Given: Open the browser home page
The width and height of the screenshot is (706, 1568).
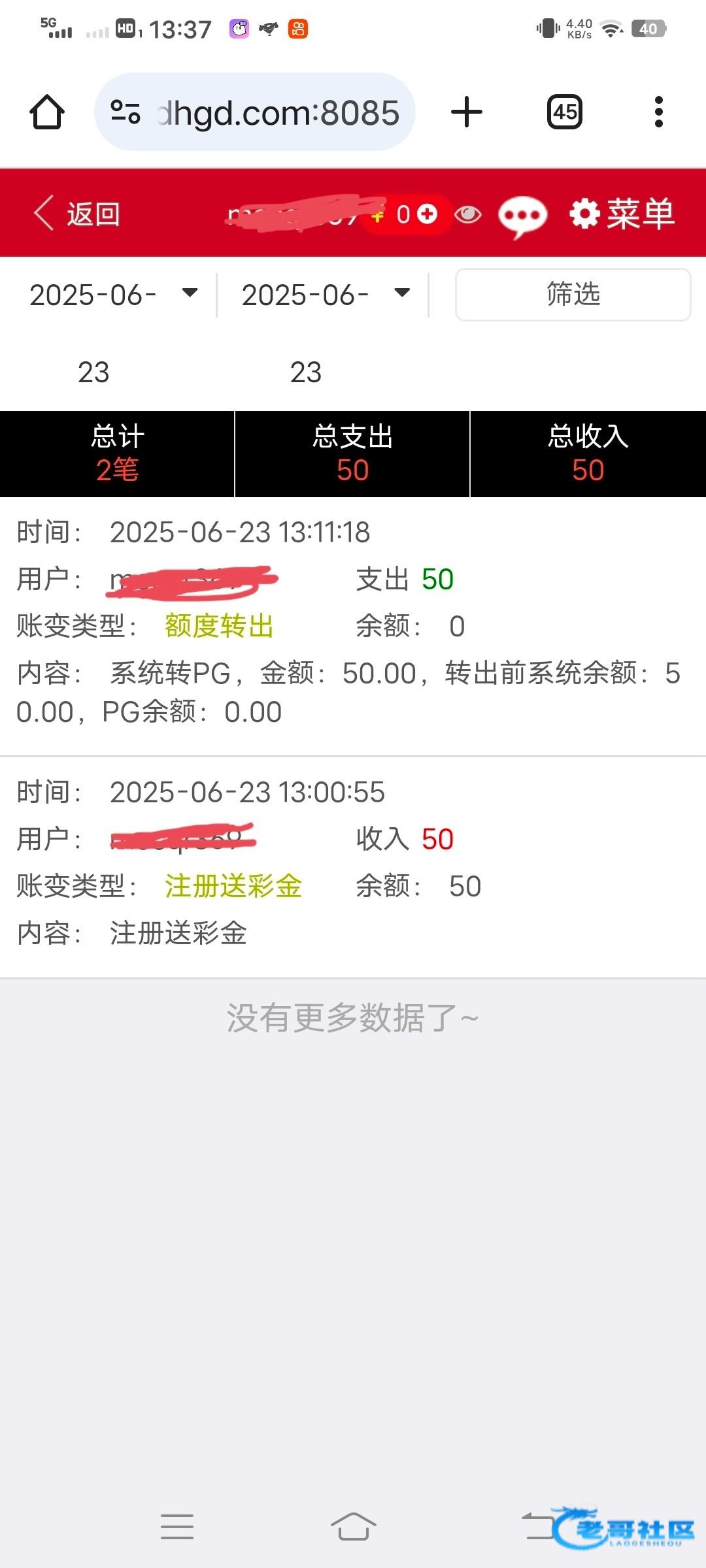Looking at the screenshot, I should click(47, 112).
